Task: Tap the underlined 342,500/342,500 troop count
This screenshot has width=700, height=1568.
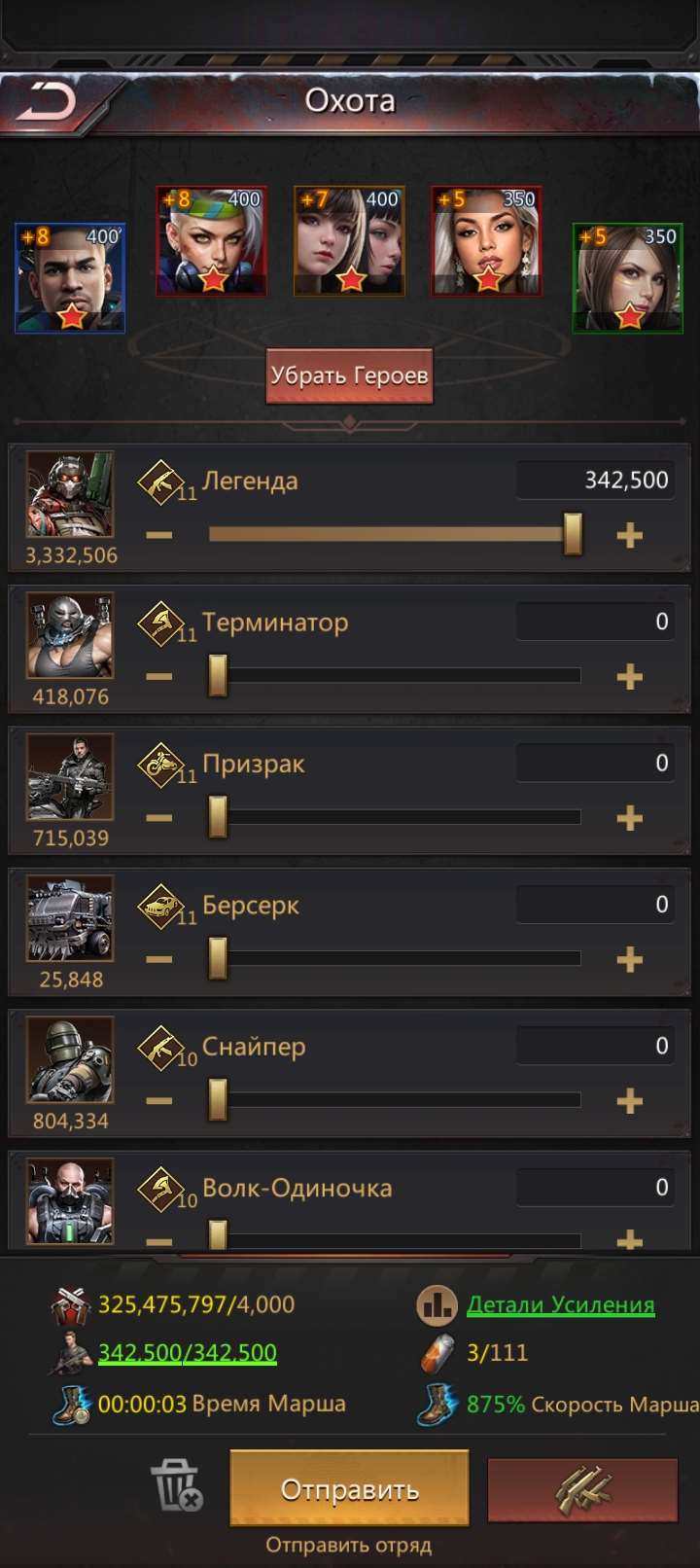Action: click(x=188, y=1352)
